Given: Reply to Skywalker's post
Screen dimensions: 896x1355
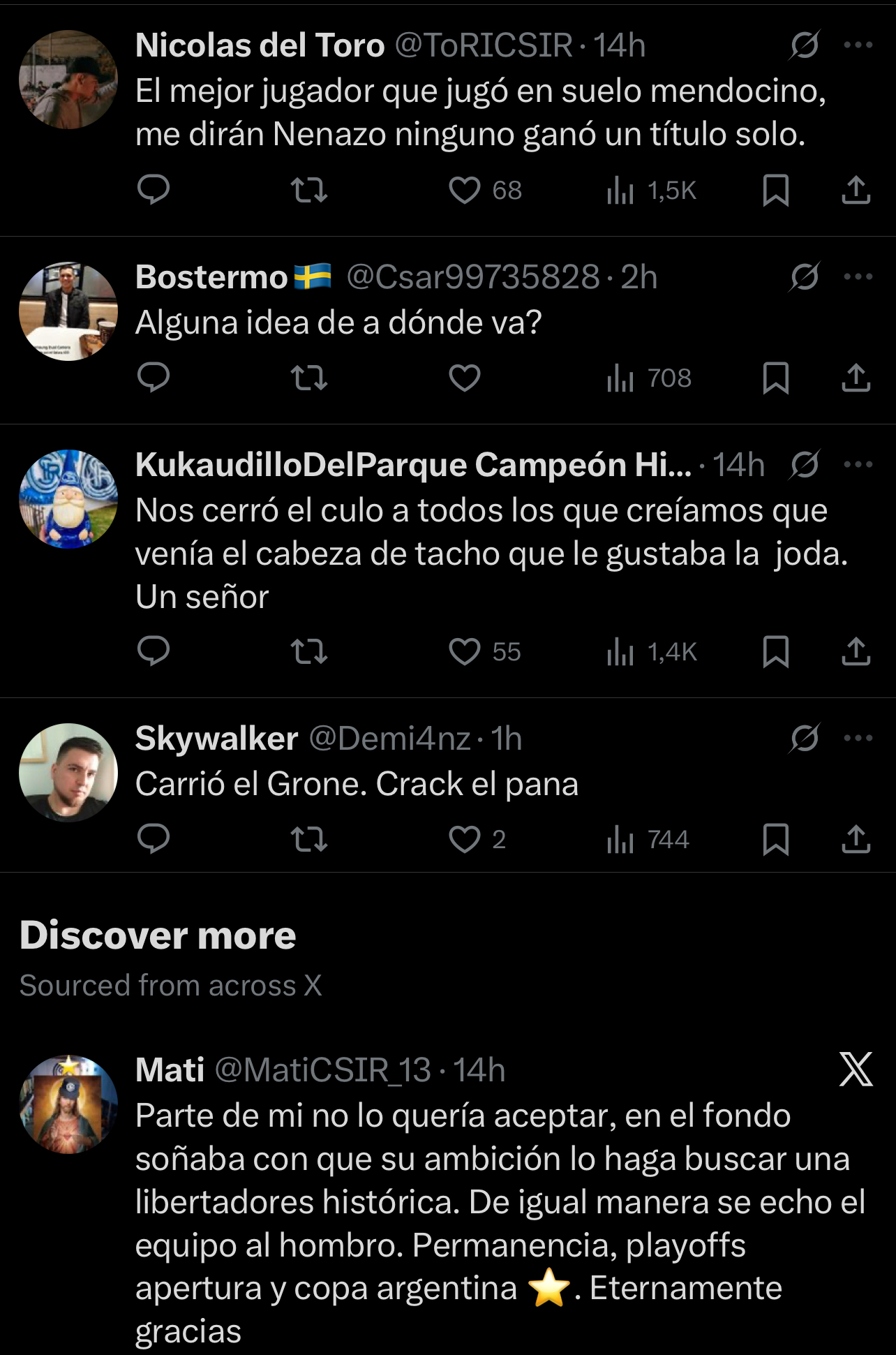Looking at the screenshot, I should click(154, 839).
